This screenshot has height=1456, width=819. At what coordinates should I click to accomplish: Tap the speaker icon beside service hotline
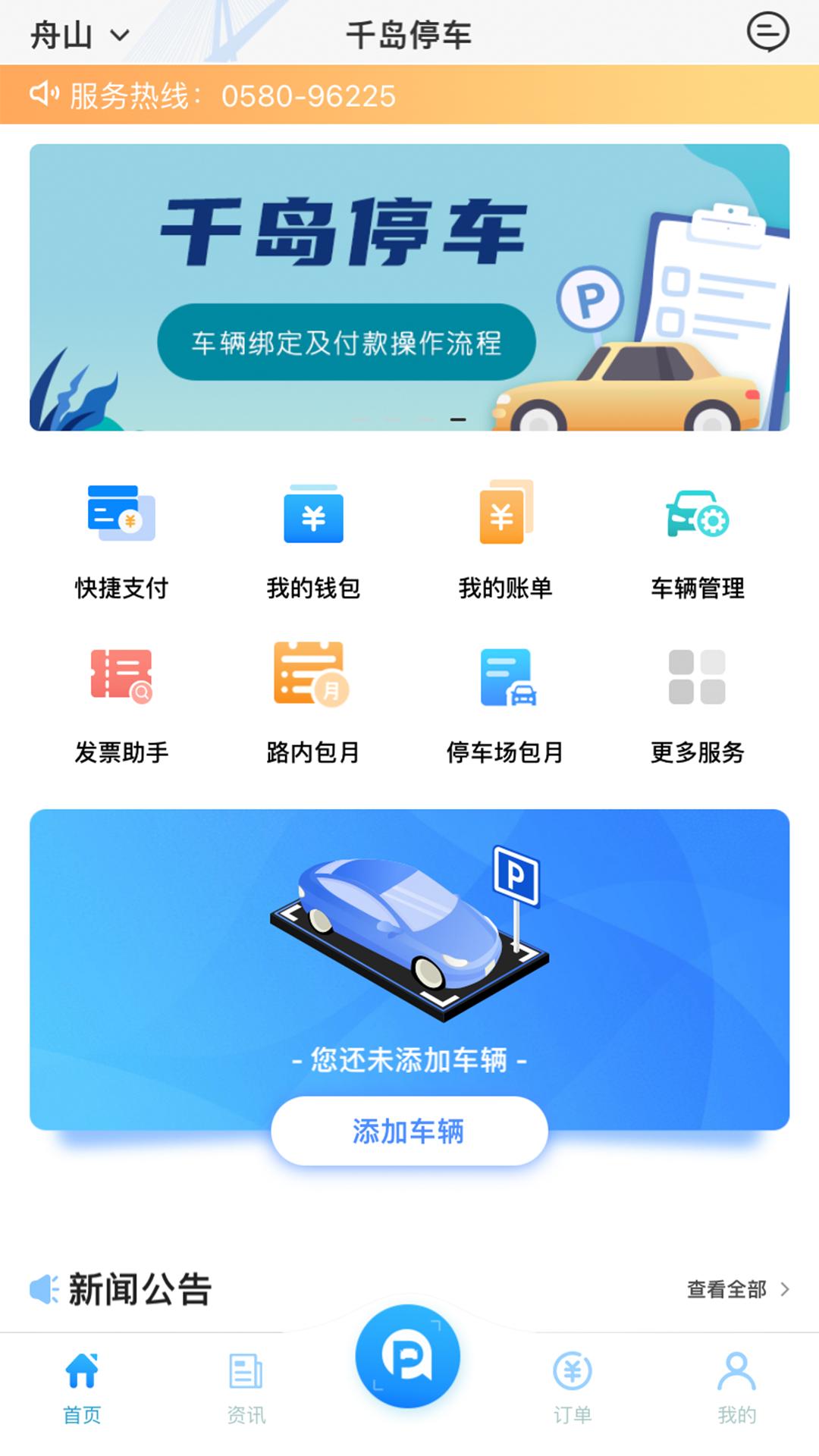[x=45, y=94]
